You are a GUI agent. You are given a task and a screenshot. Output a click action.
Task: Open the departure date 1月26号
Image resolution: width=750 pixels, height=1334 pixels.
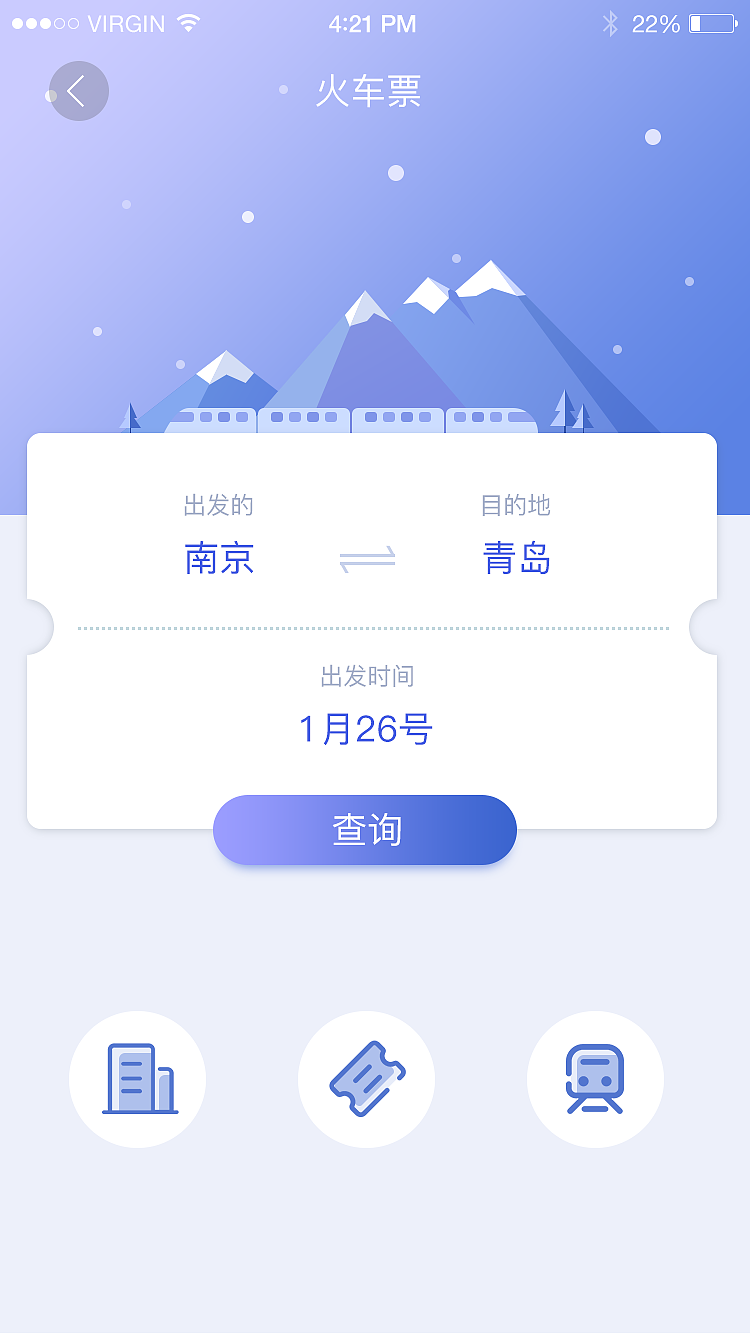pyautogui.click(x=367, y=730)
